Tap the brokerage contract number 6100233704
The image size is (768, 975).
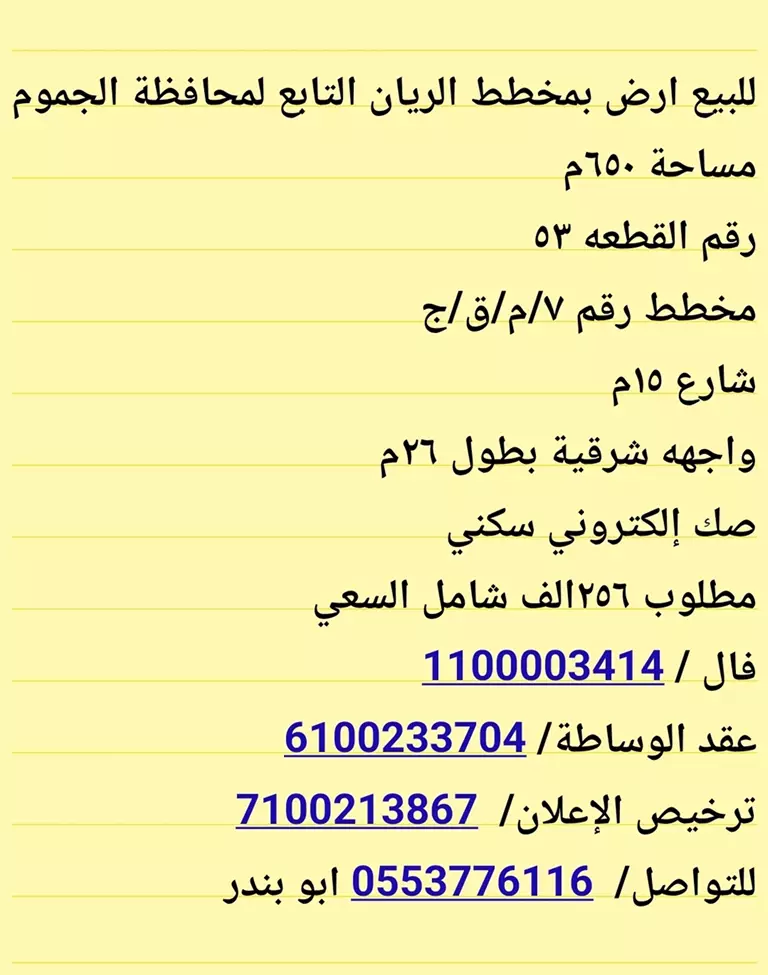pos(405,739)
